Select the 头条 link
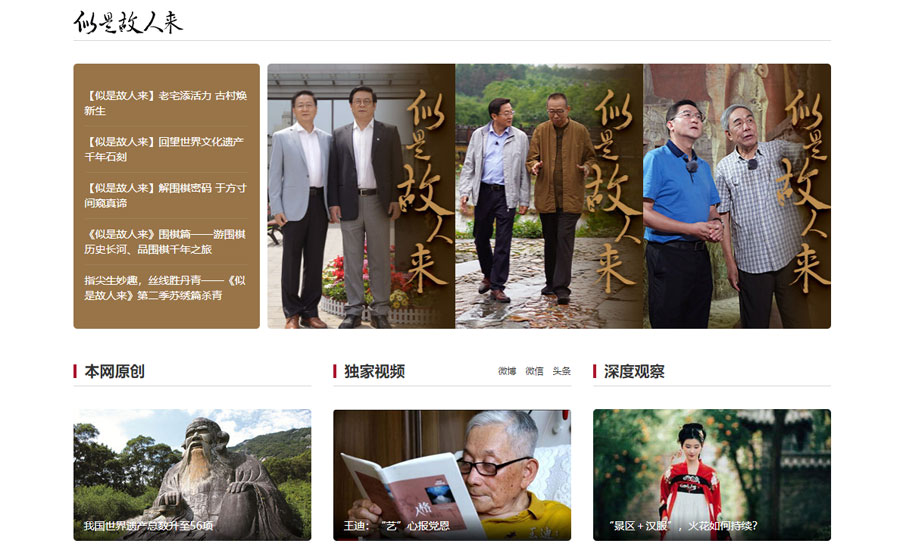Viewport: 900px width, 550px height. click(x=561, y=371)
